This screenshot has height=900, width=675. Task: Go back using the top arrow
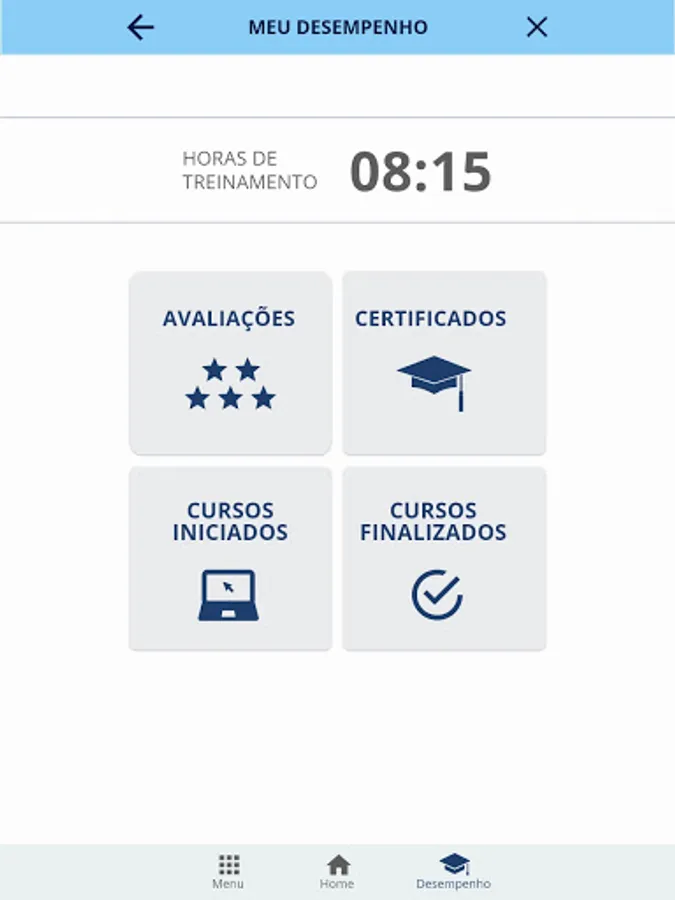click(141, 28)
